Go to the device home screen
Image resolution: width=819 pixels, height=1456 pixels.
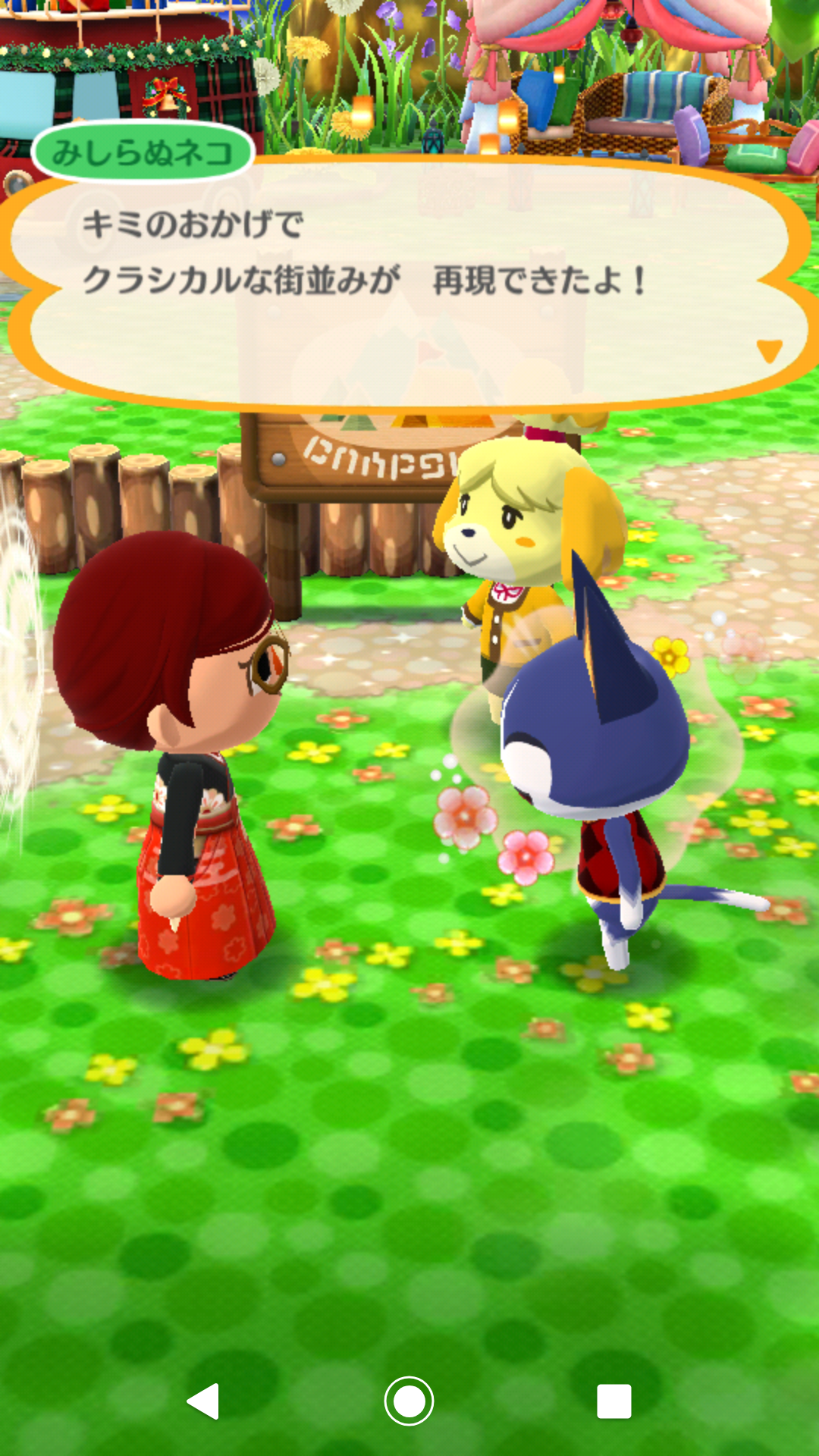pos(409,1401)
